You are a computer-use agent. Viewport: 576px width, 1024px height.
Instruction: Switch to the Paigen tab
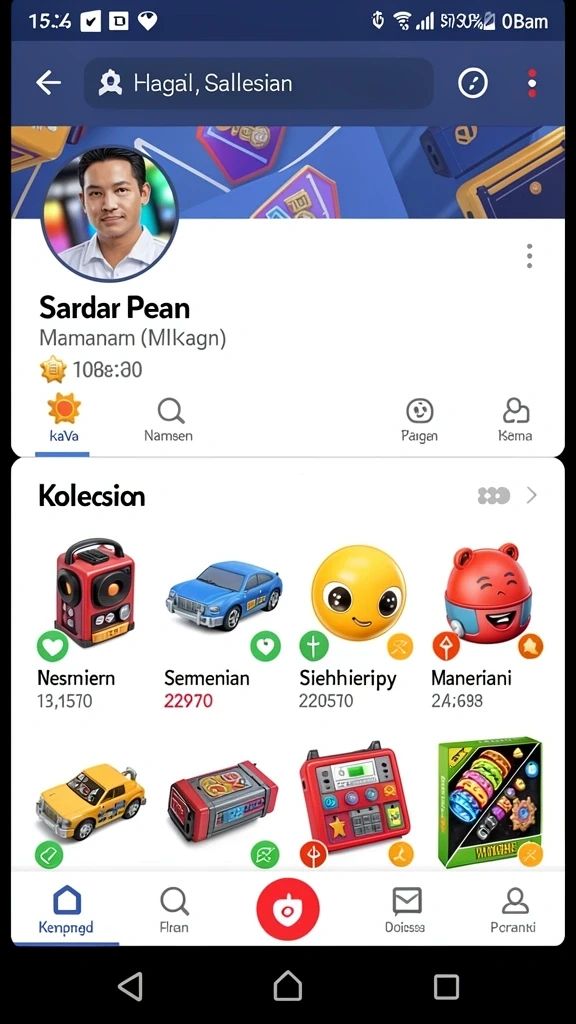[419, 421]
